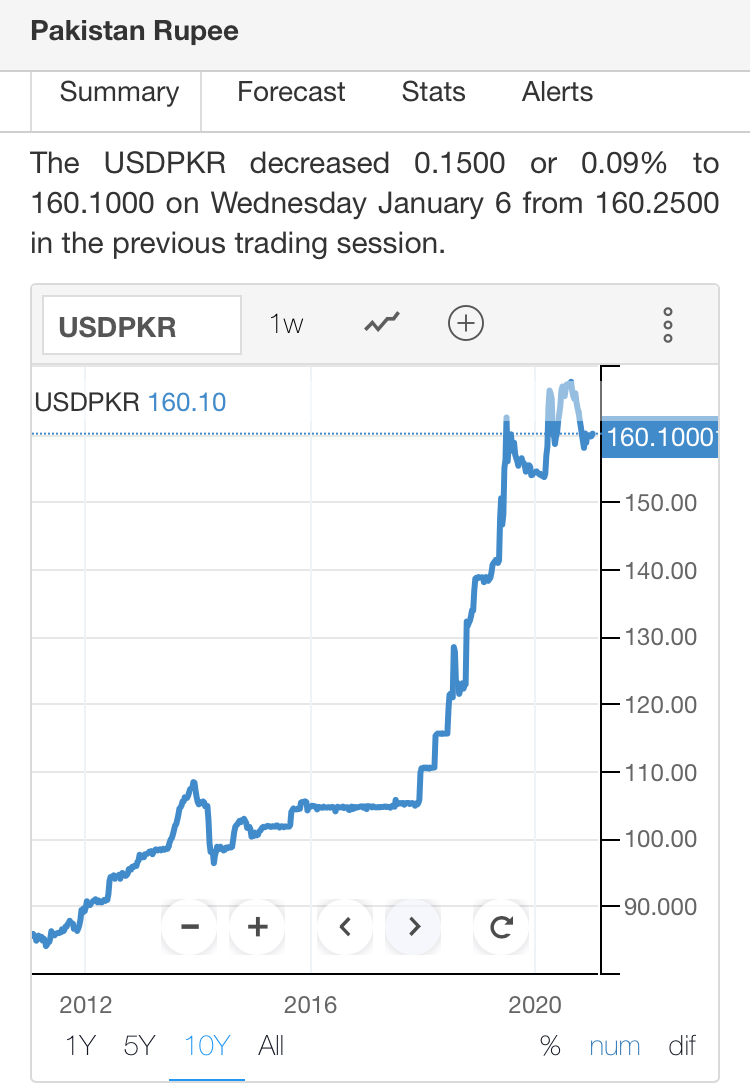Tap the USDPKR symbol input box
The height and width of the screenshot is (1087, 750).
142,325
